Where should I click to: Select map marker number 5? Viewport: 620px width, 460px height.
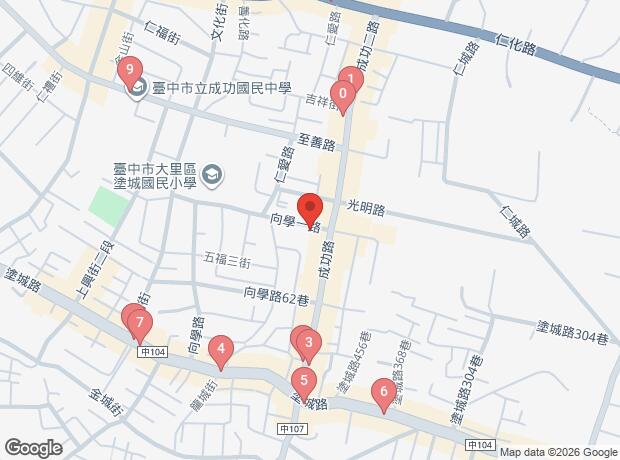click(x=304, y=381)
